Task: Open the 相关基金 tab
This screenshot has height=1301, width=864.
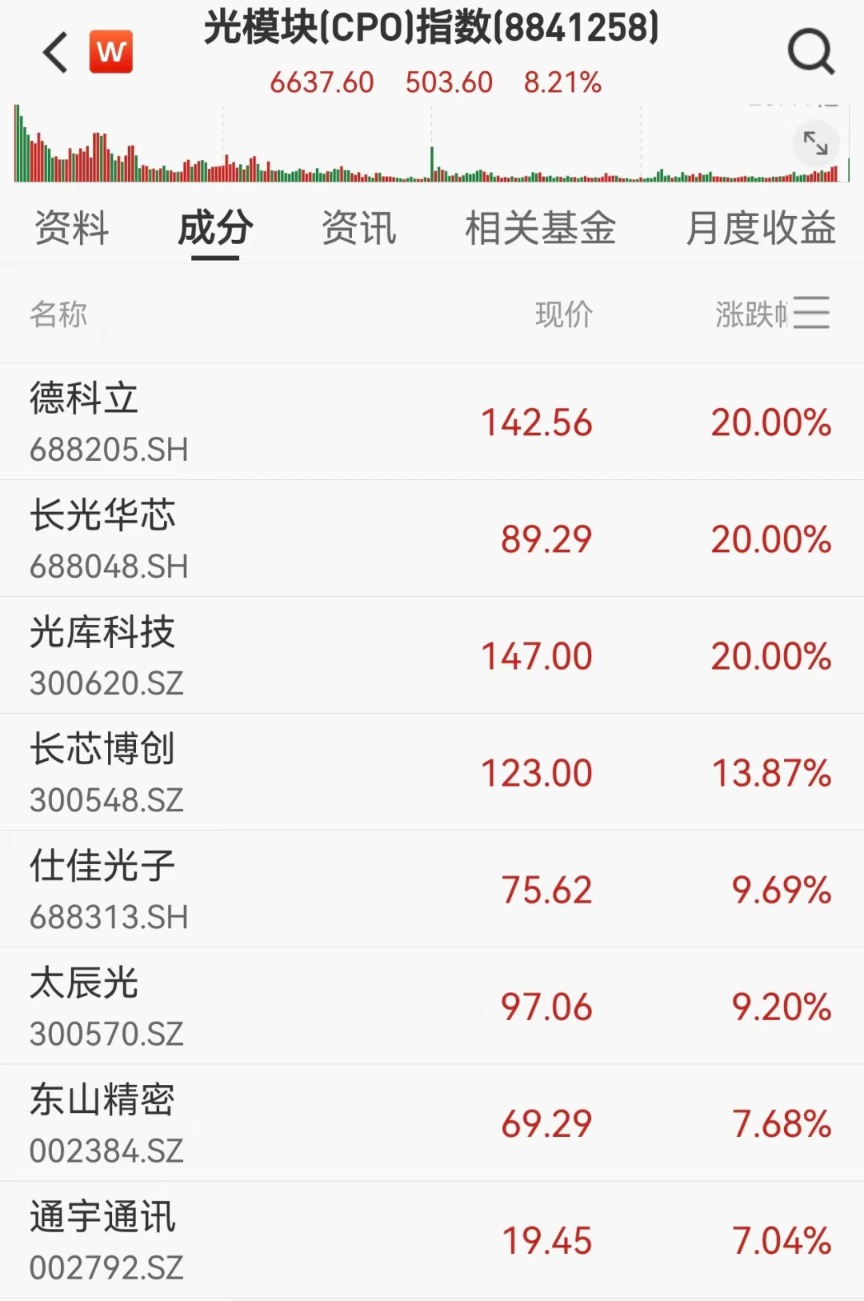Action: coord(540,228)
